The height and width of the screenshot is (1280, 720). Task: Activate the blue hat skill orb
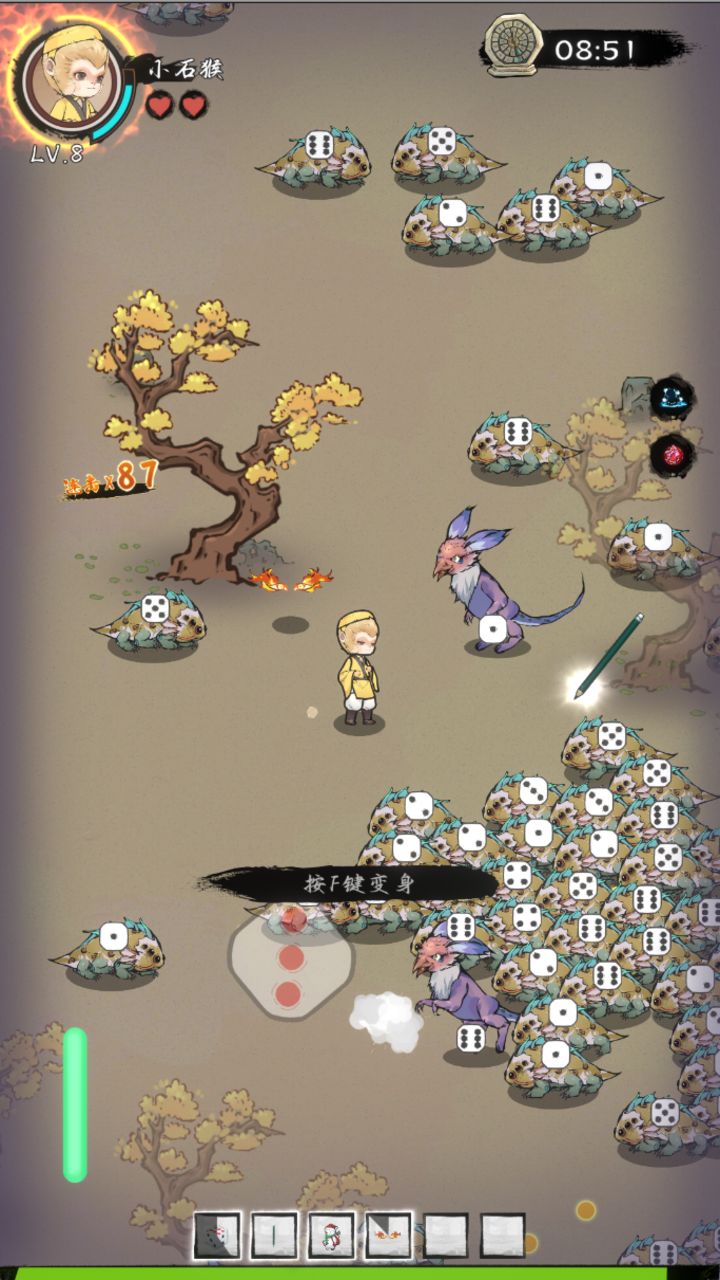672,398
